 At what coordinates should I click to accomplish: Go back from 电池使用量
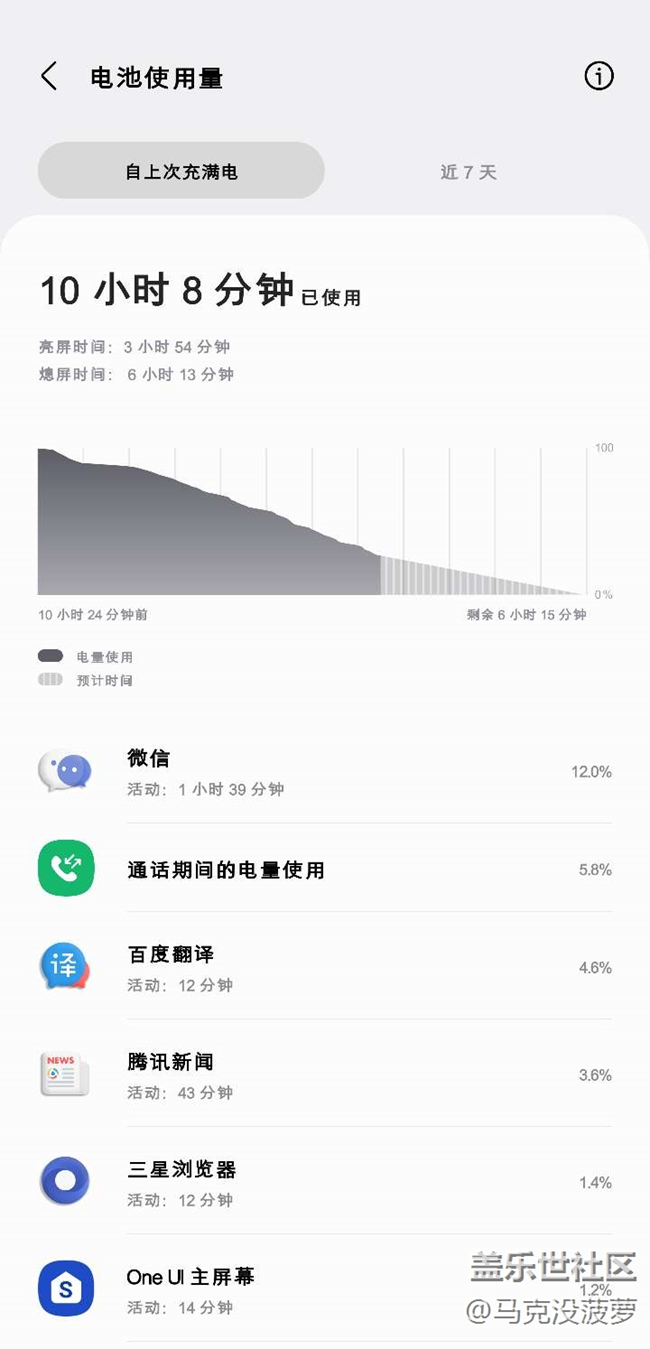49,77
